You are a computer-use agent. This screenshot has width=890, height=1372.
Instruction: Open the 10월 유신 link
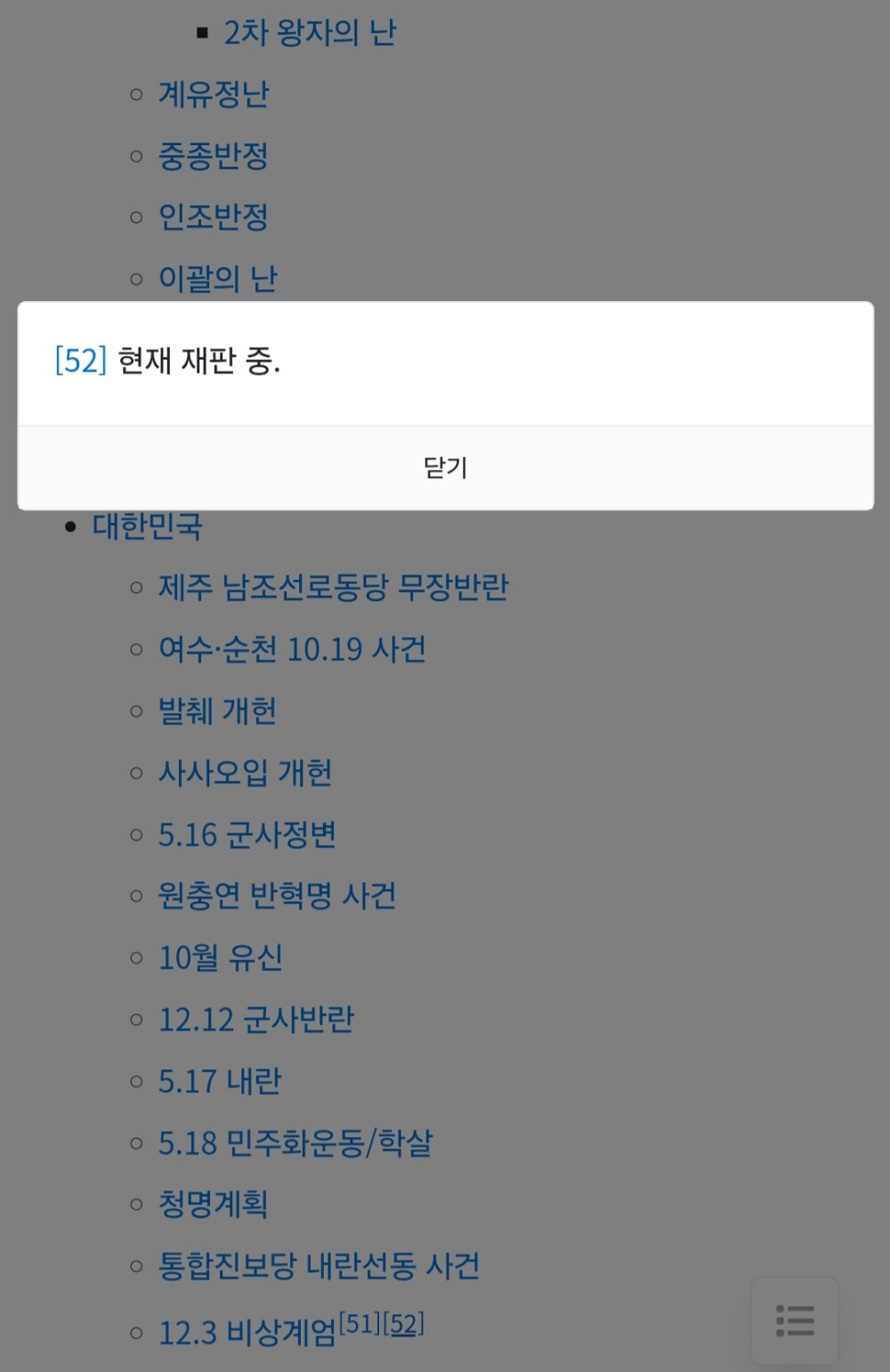(220, 958)
